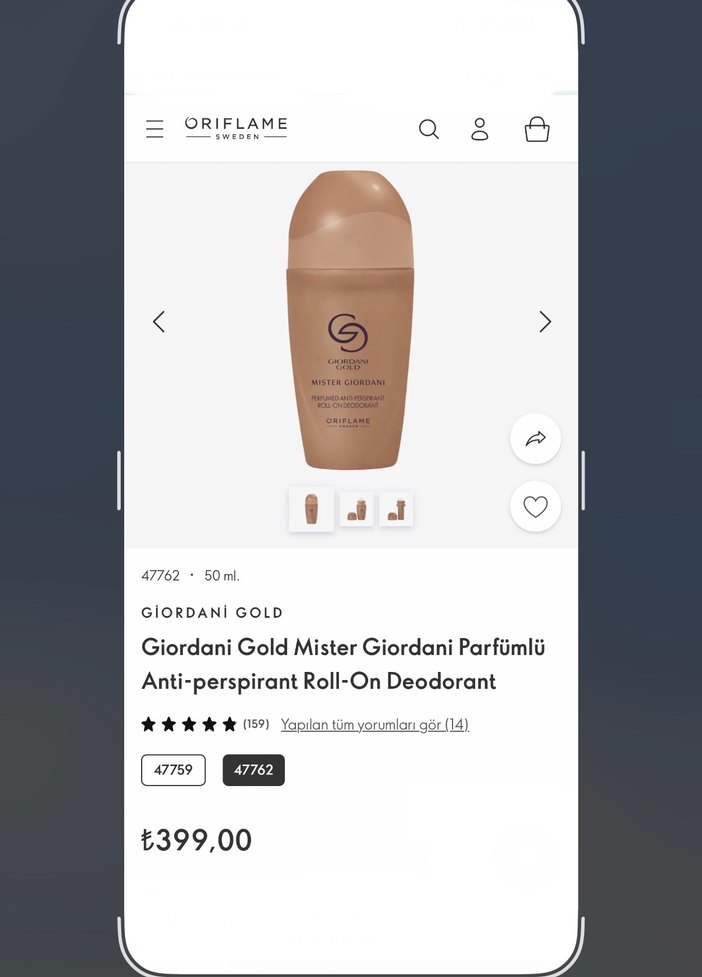Select the second product thumbnail
Screen dimensions: 702x977
[x=357, y=509]
